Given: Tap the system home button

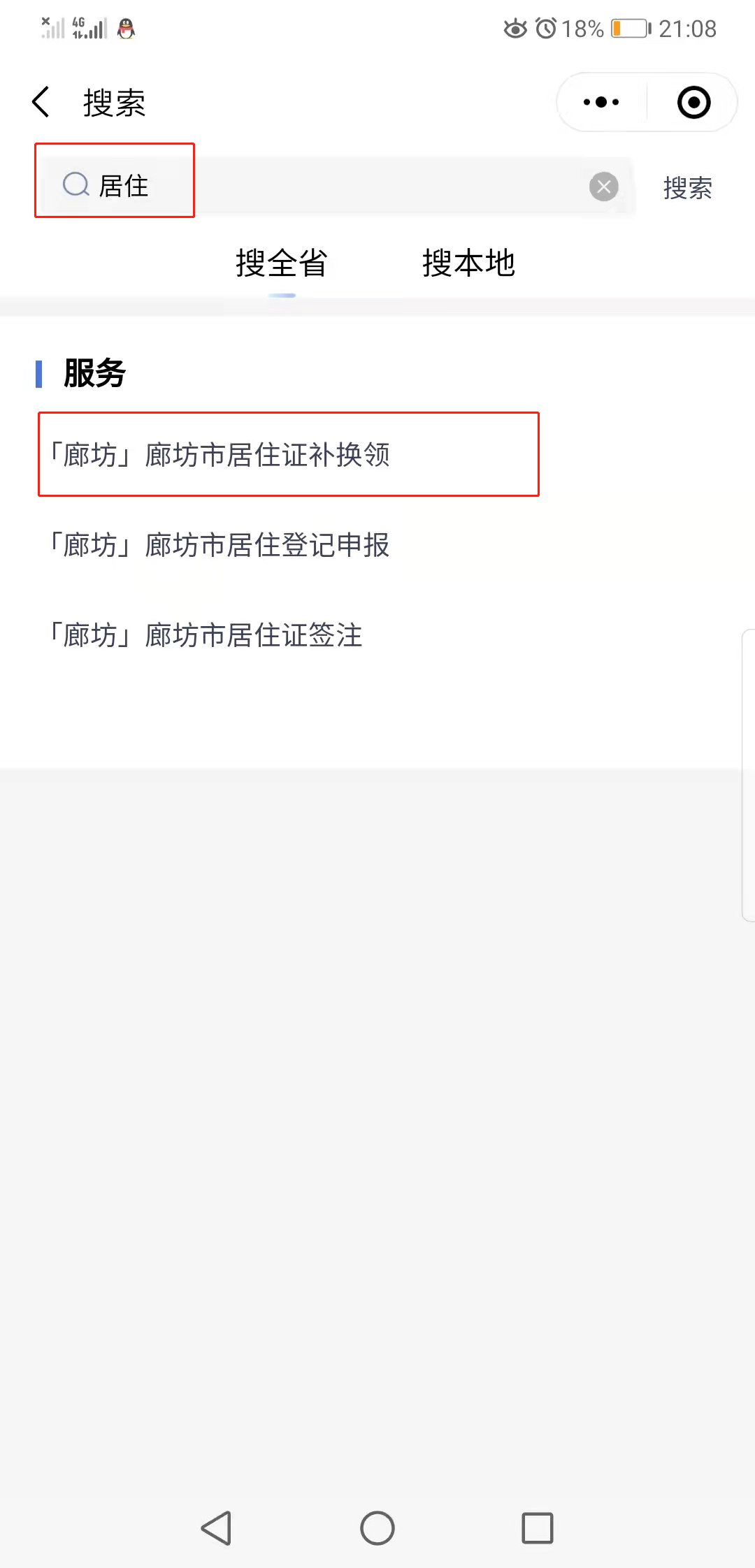Looking at the screenshot, I should pos(377,1528).
